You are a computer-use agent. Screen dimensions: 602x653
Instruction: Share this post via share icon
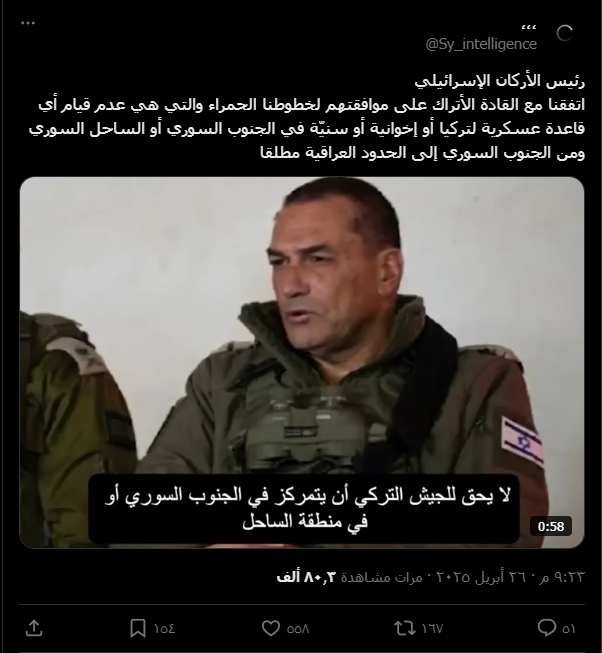point(33,628)
